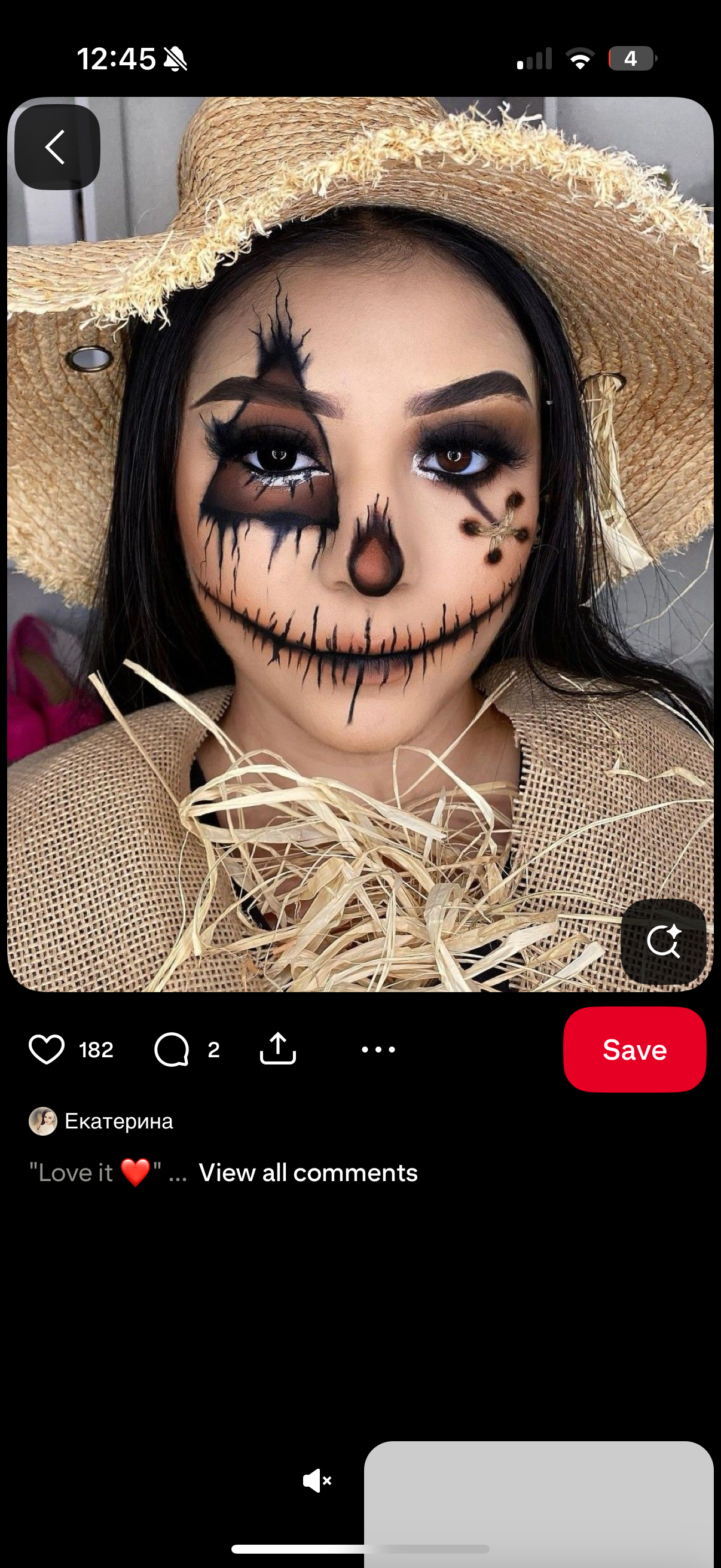
Task: Save this pin to a board
Action: 634,1050
